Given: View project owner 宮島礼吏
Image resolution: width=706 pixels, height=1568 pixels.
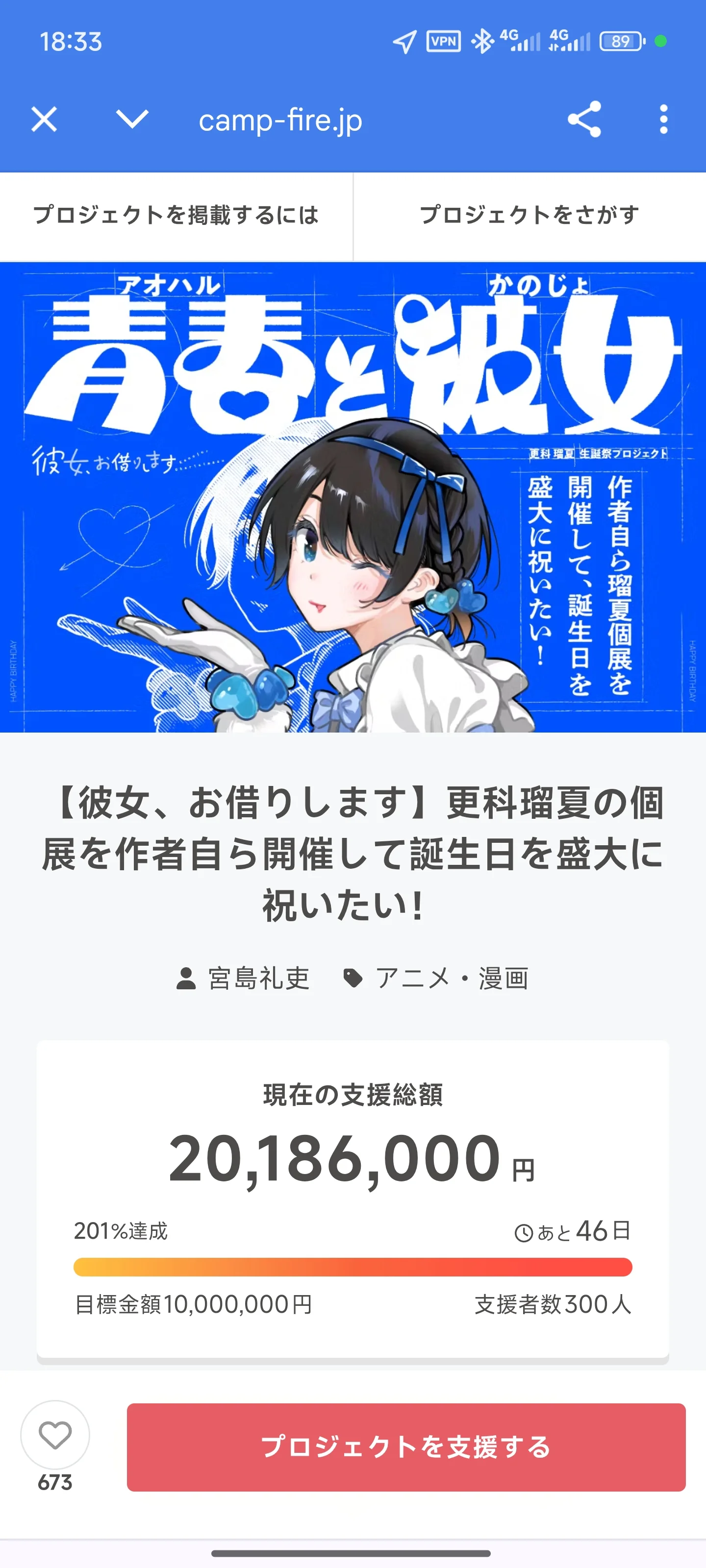Looking at the screenshot, I should click(244, 978).
